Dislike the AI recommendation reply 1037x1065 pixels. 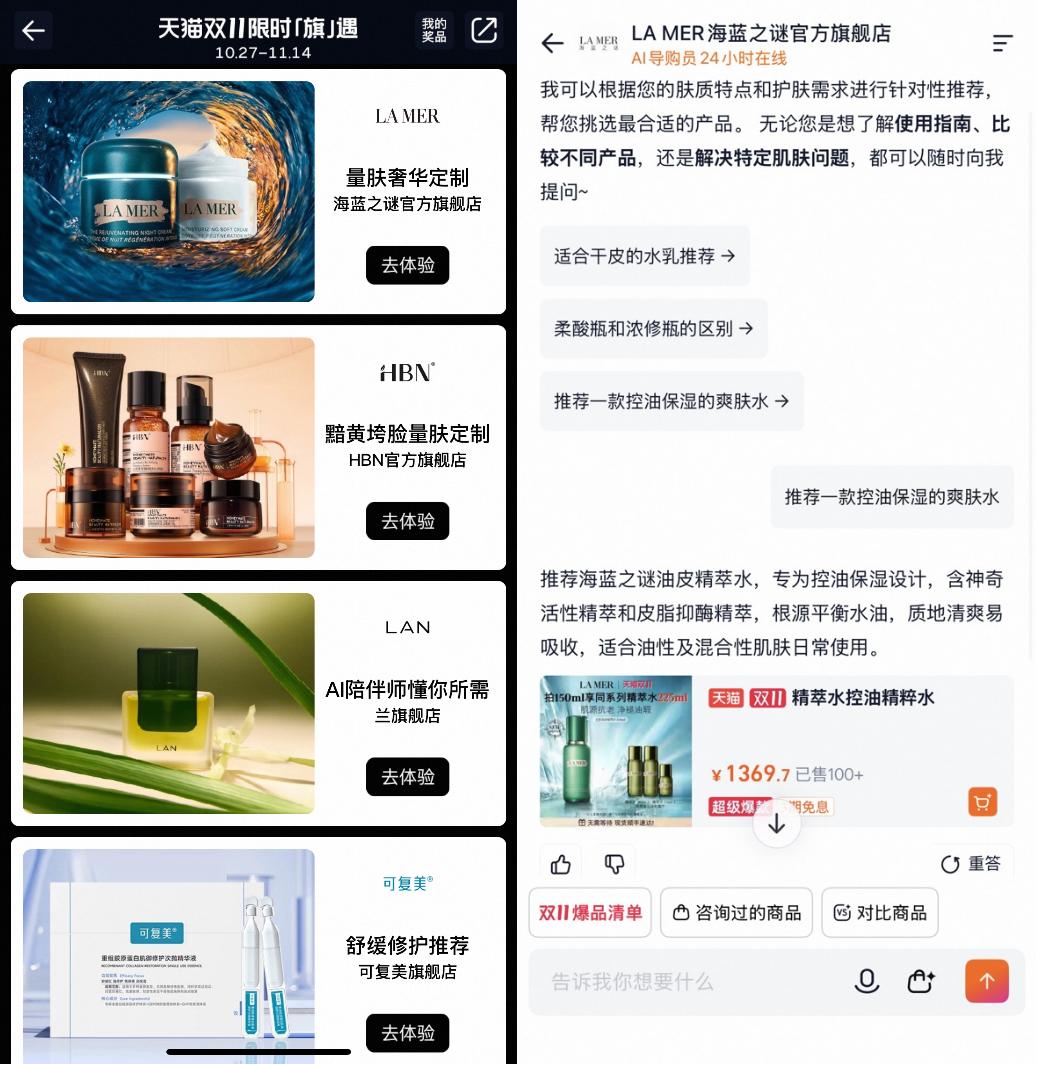(614, 864)
